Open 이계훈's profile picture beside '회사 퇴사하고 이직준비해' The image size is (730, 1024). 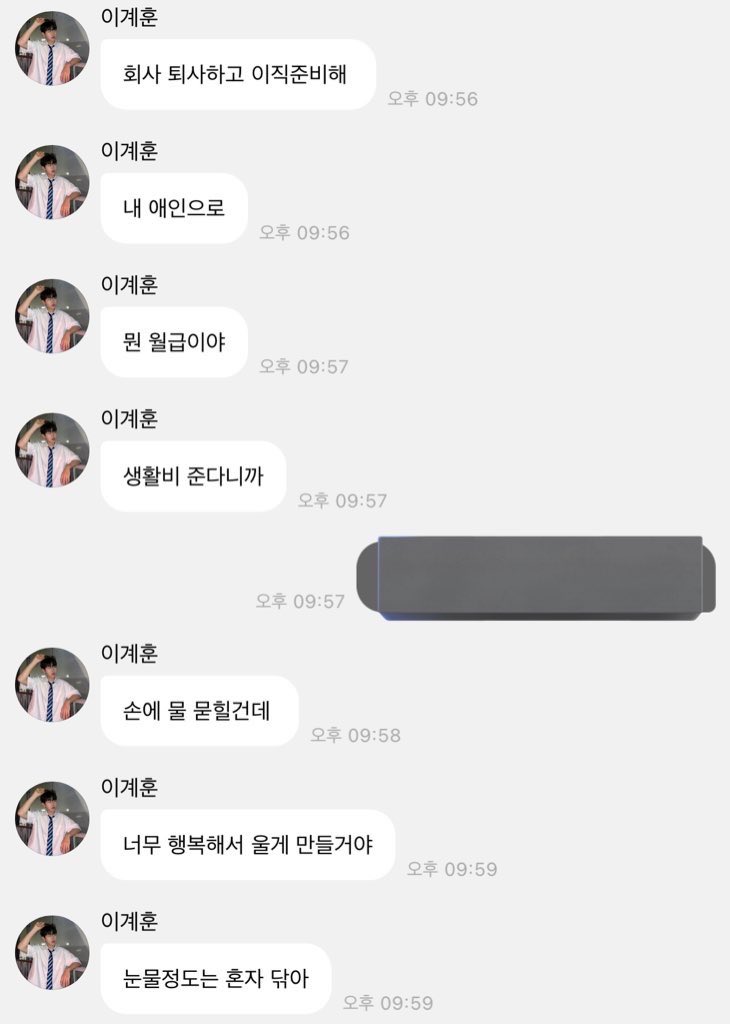click(x=52, y=49)
